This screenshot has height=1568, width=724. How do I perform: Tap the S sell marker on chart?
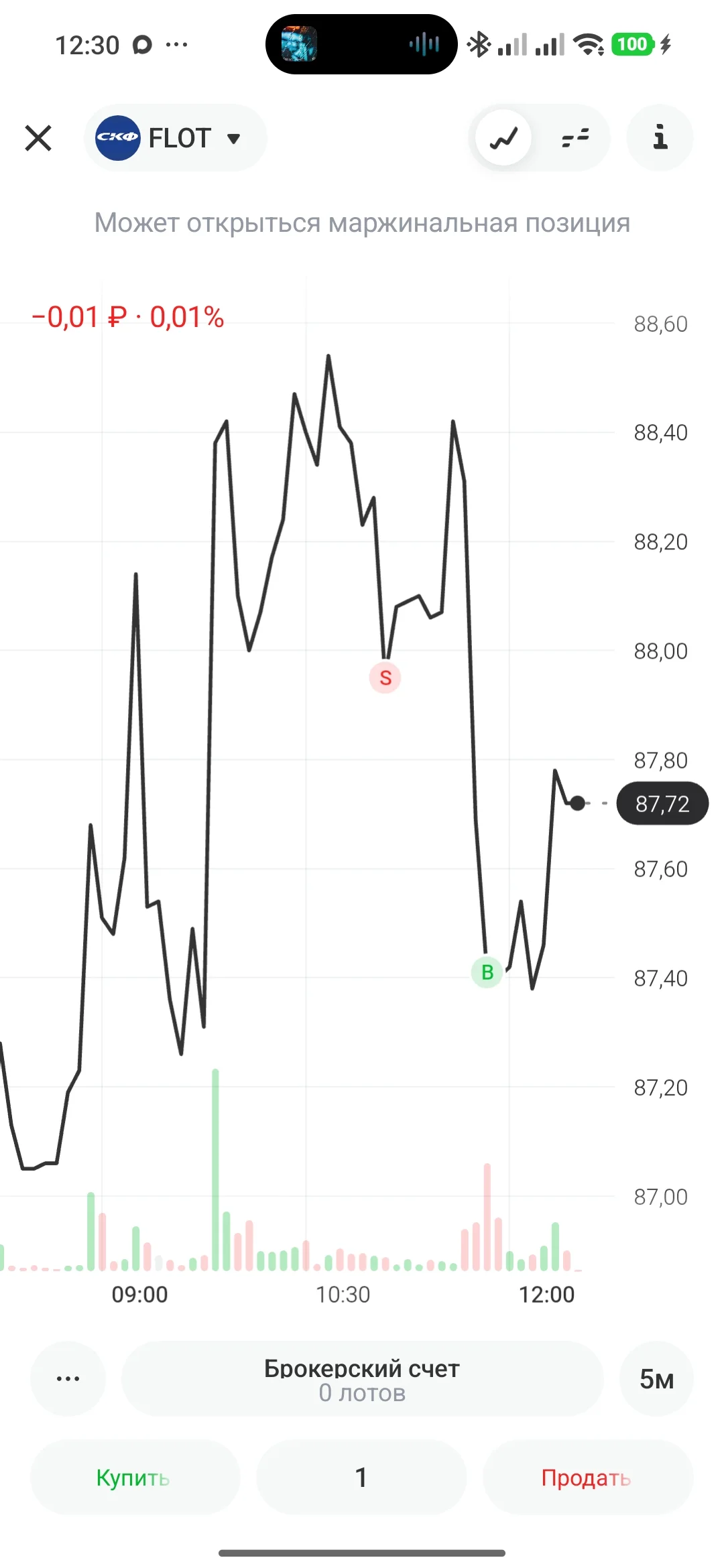(x=385, y=677)
